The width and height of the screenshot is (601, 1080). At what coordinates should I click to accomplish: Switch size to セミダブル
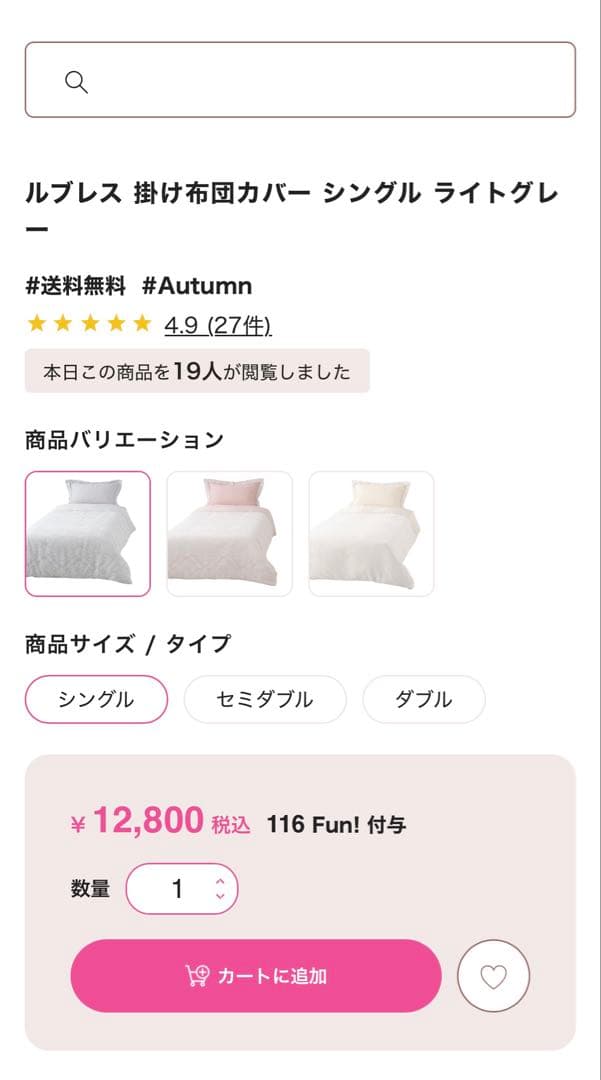(x=265, y=699)
